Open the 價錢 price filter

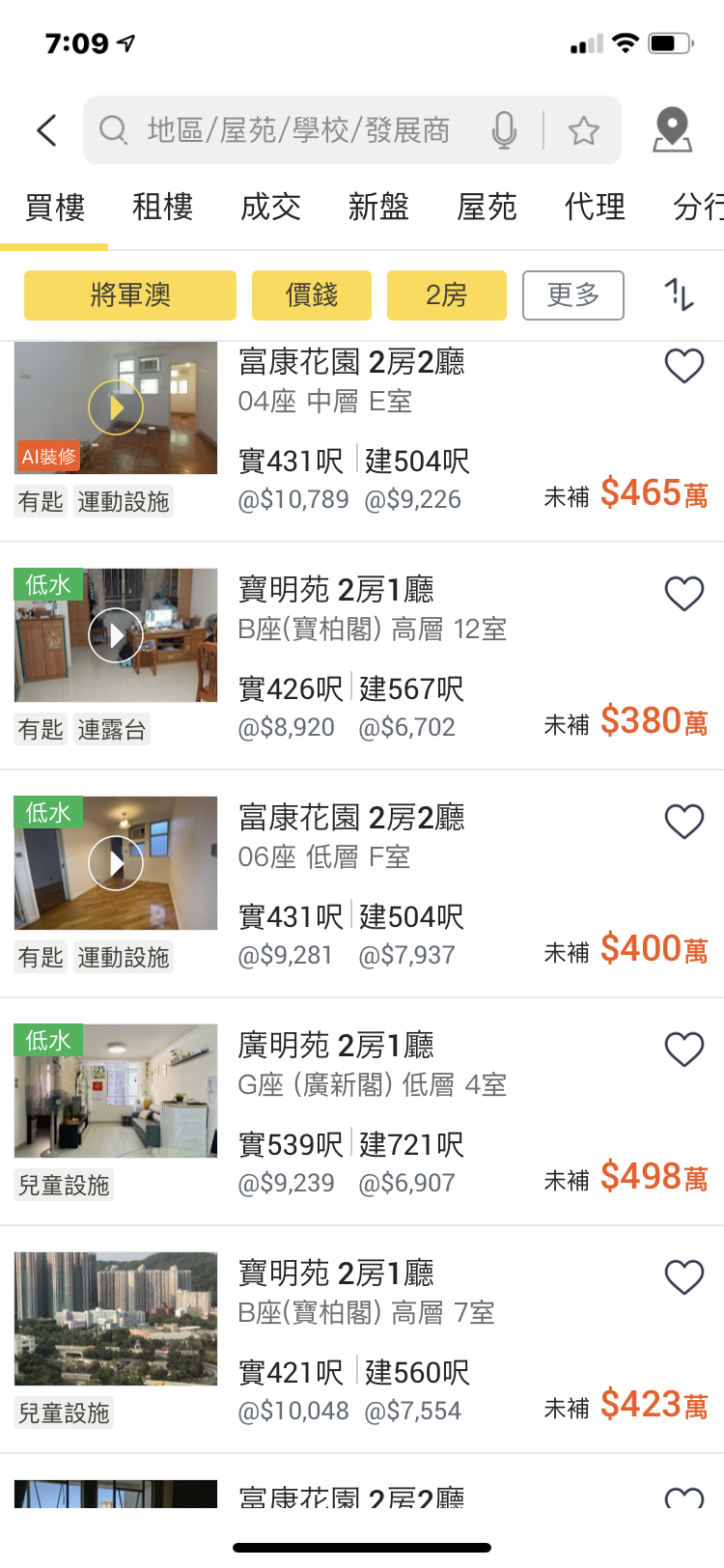point(312,294)
